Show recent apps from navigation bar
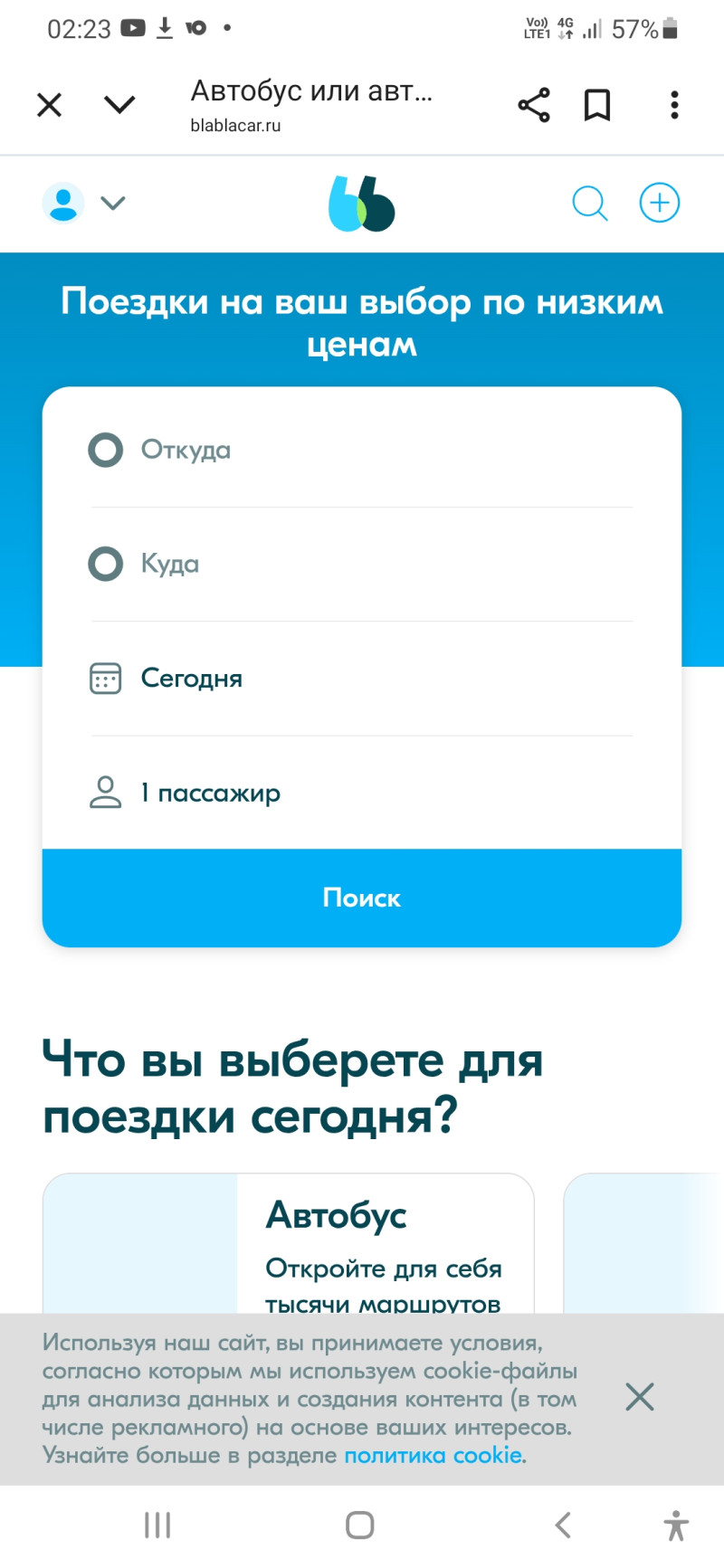The width and height of the screenshot is (724, 1568). 157,1525
